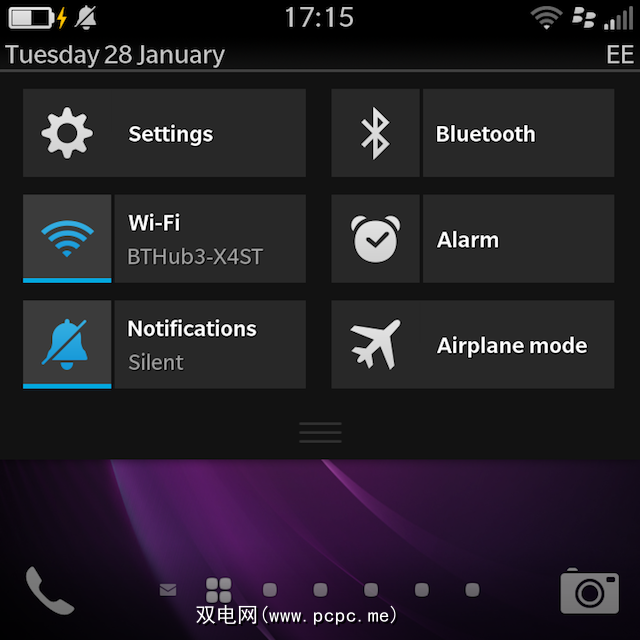This screenshot has height=640, width=640.
Task: Tap the quick settings pull handle
Action: 320,432
